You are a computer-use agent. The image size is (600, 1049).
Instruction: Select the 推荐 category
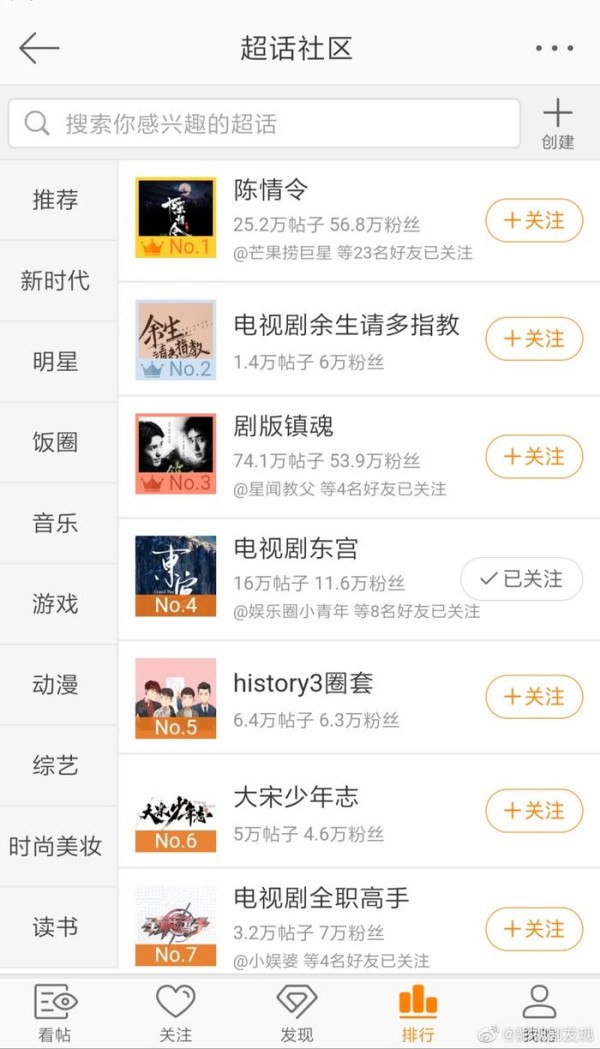point(55,200)
